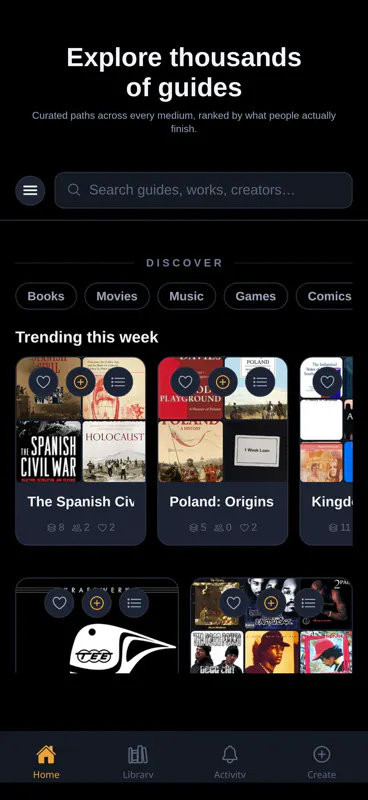Like the Spanish Civil War guide

point(43,382)
